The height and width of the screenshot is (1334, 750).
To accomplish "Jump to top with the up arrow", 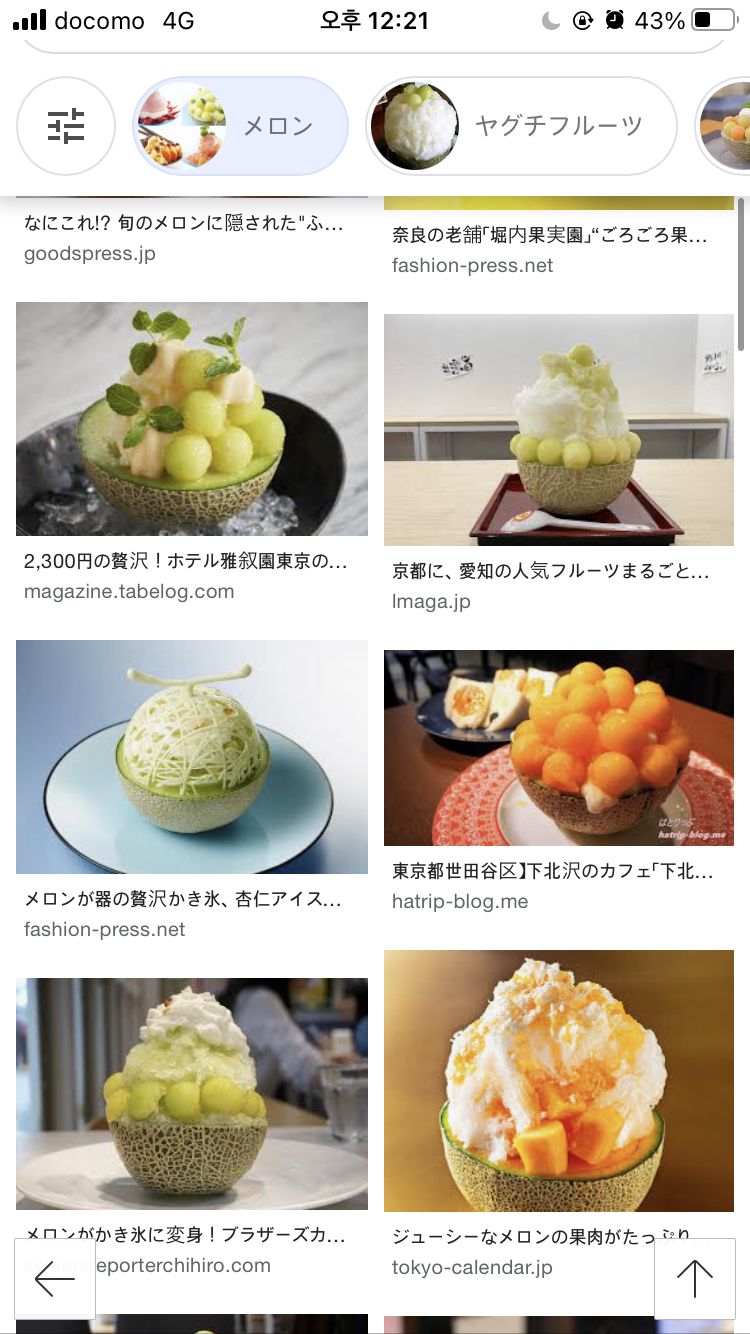I will point(694,1278).
